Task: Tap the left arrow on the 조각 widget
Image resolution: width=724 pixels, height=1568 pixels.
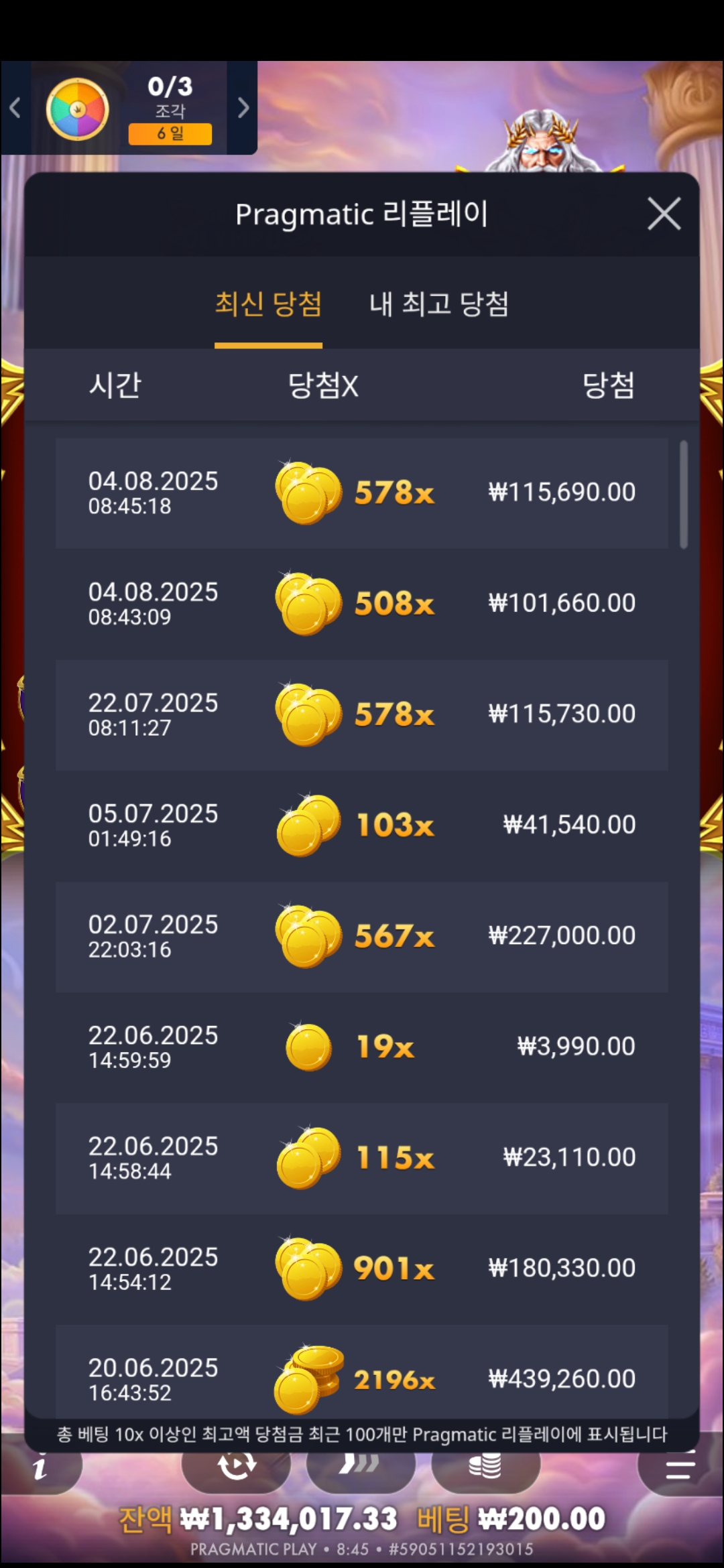Action: [15, 108]
